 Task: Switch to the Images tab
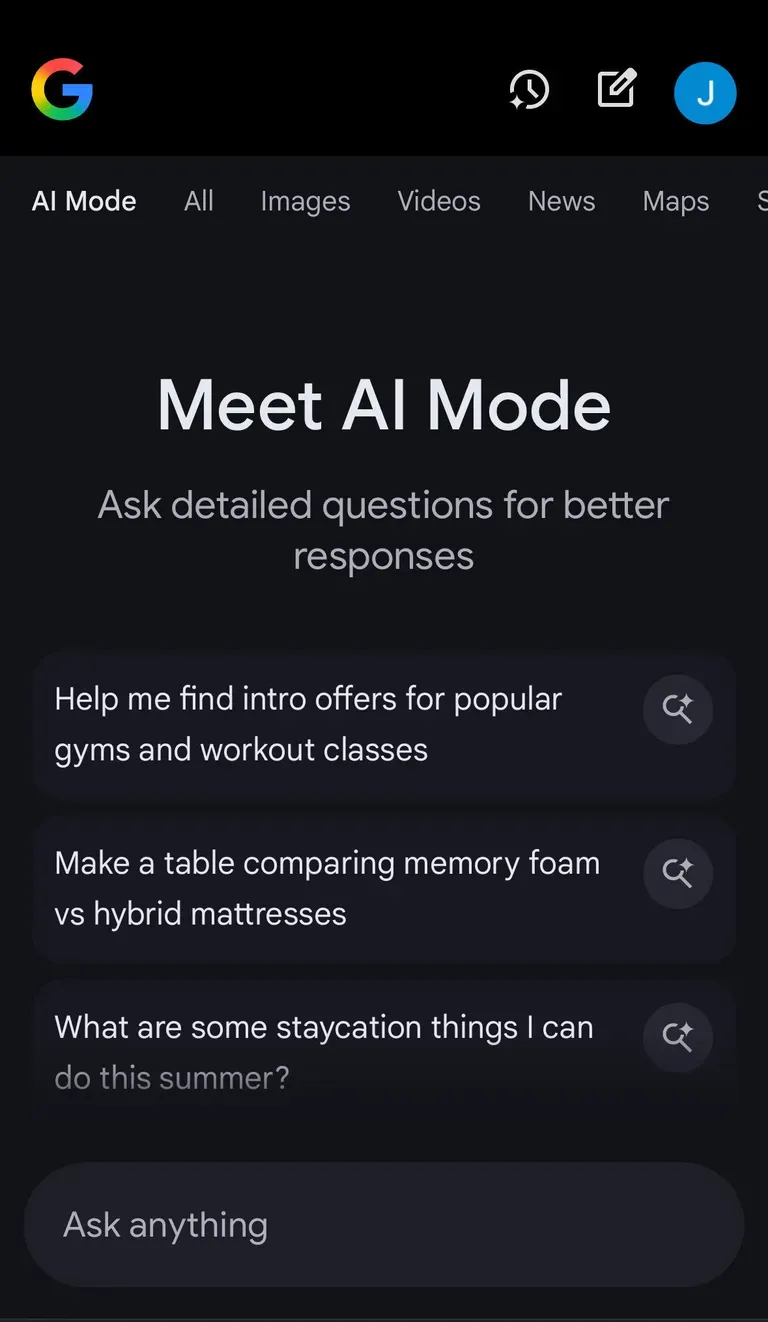tap(305, 201)
